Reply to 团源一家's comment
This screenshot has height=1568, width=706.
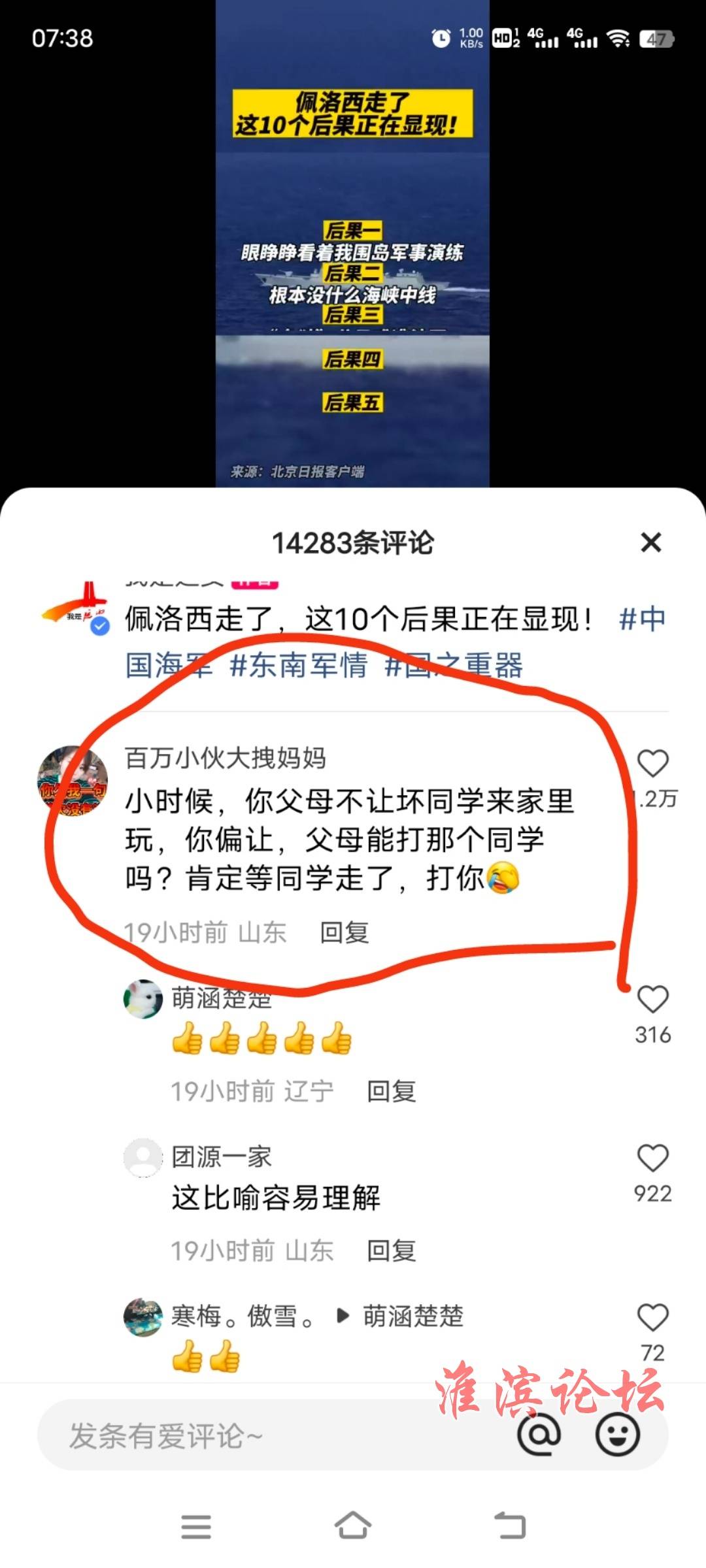(392, 1250)
